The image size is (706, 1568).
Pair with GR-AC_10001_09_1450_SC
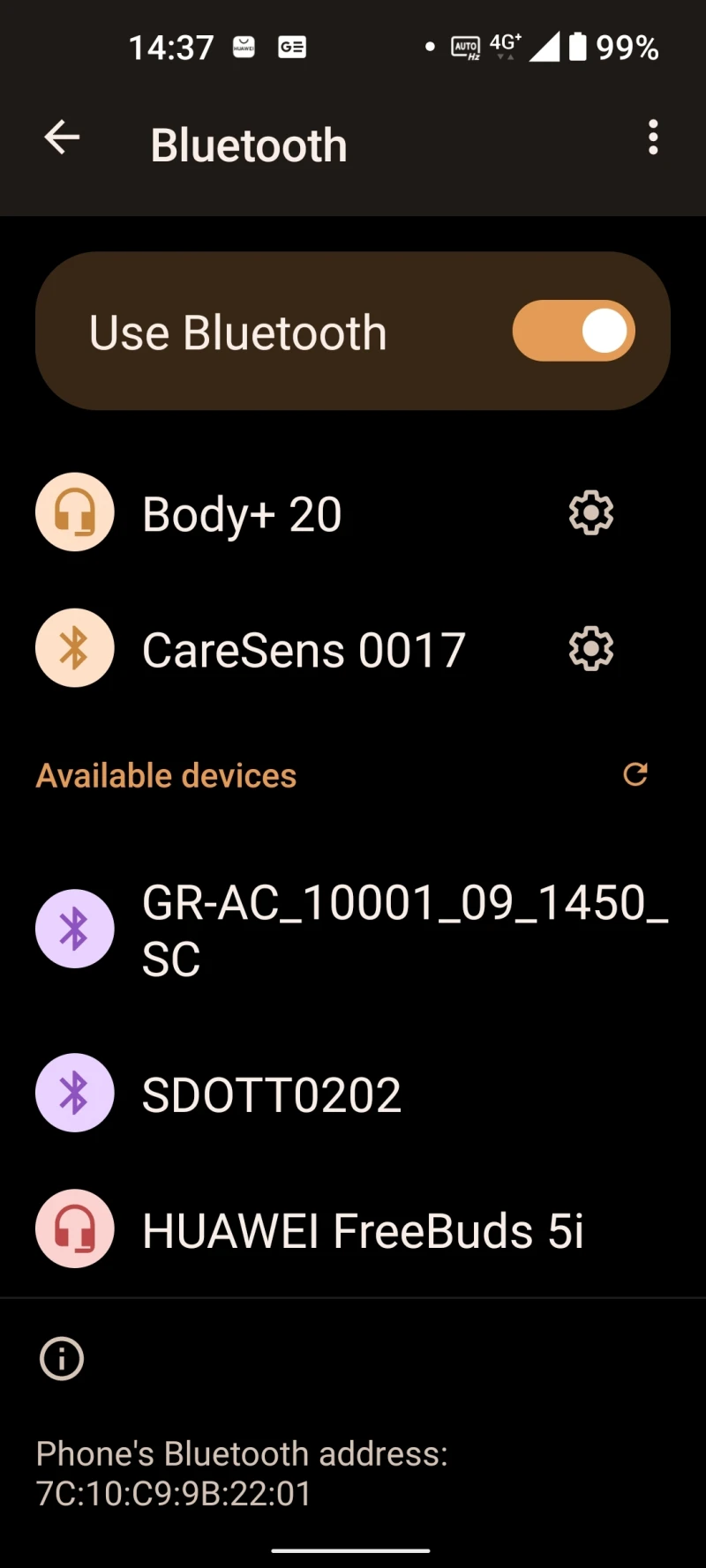coord(353,930)
